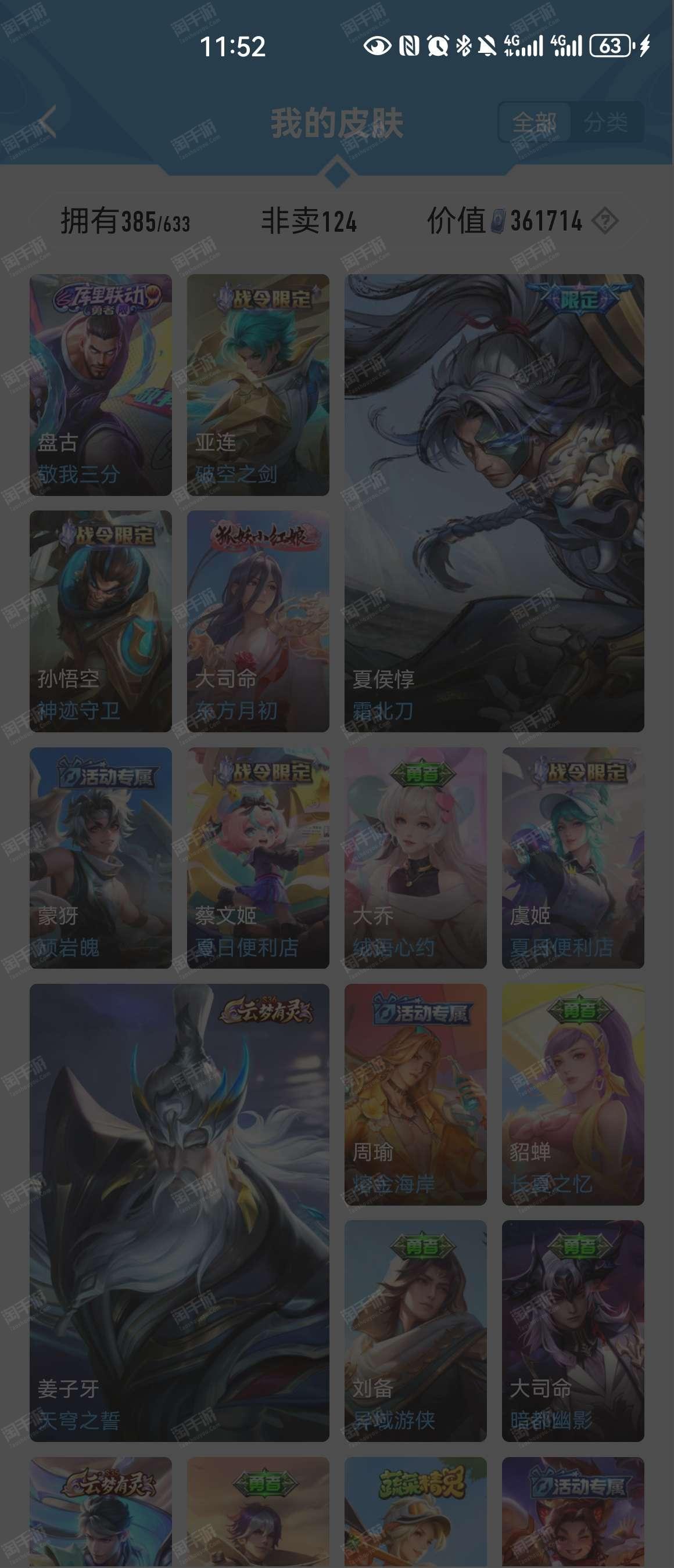Switch to the 分类 tab
This screenshot has height=1568, width=674.
pos(606,123)
